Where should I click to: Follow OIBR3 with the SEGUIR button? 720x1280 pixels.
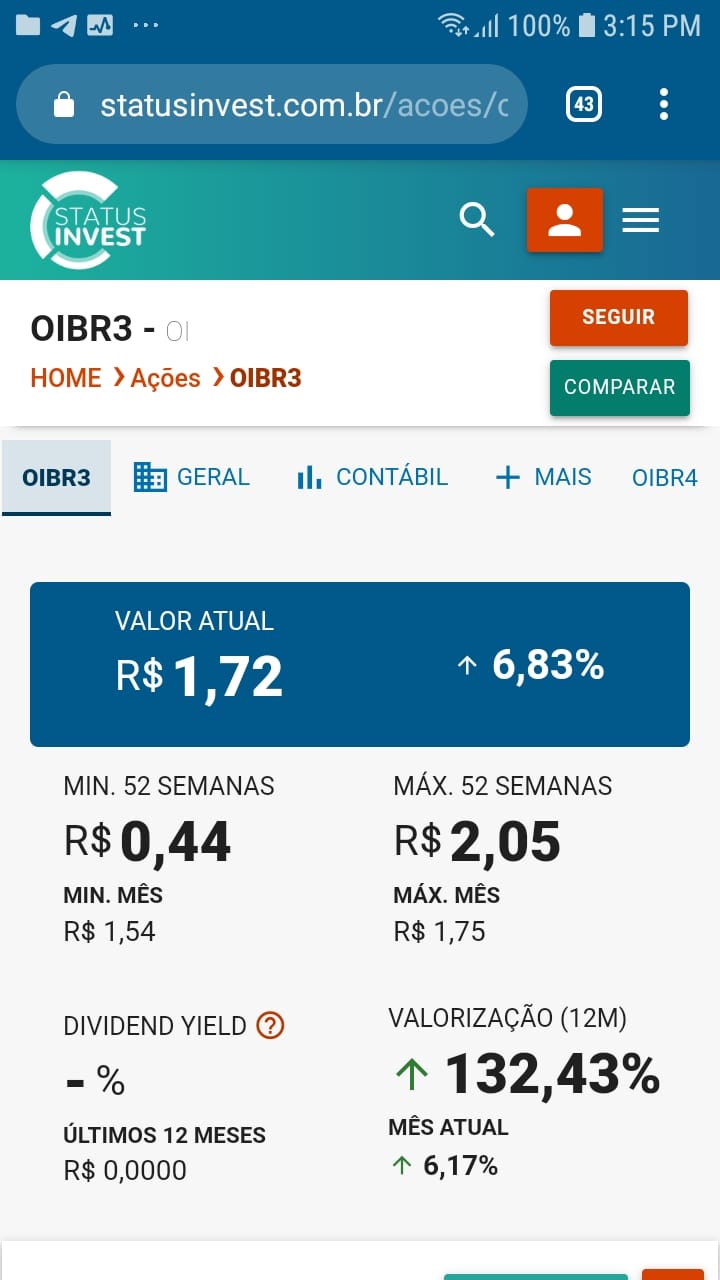click(x=619, y=317)
